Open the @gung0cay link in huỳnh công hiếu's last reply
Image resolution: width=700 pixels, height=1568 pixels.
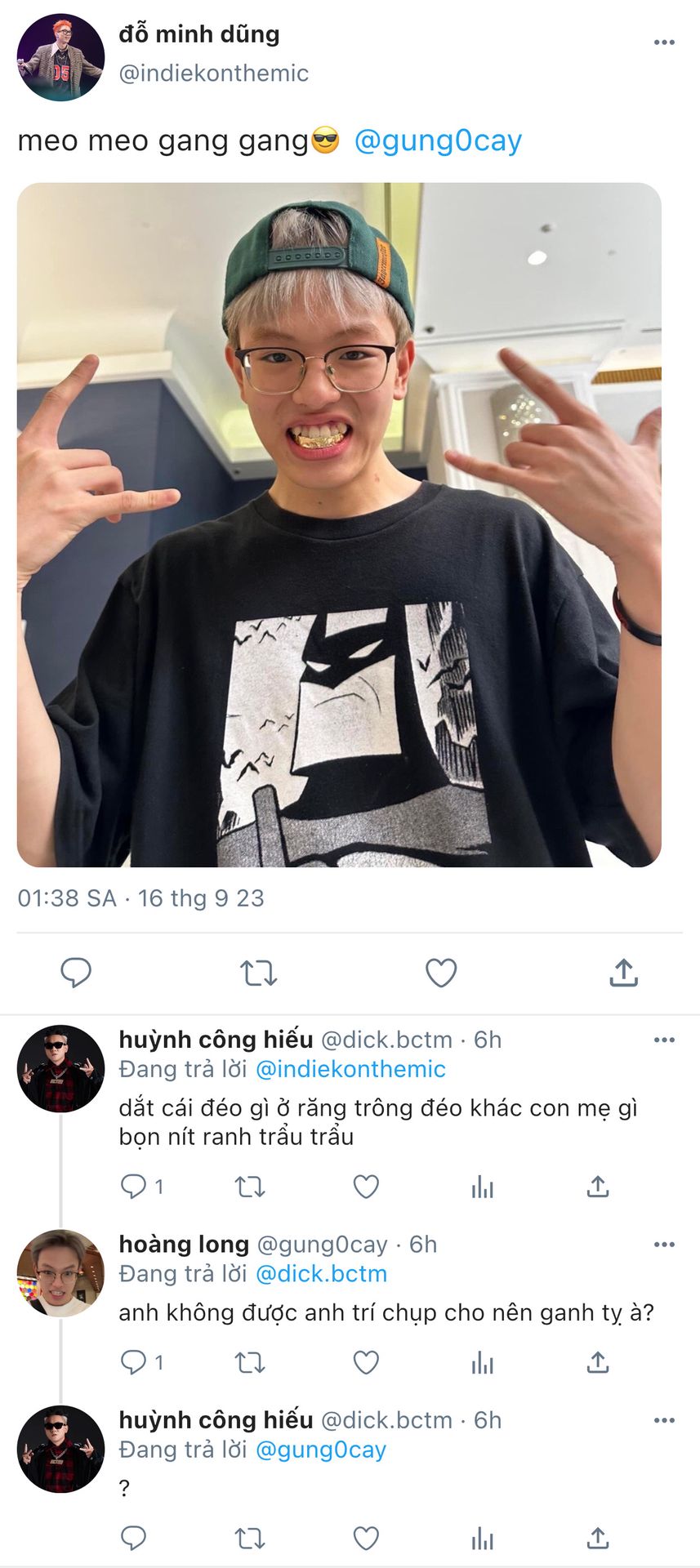tap(320, 1450)
